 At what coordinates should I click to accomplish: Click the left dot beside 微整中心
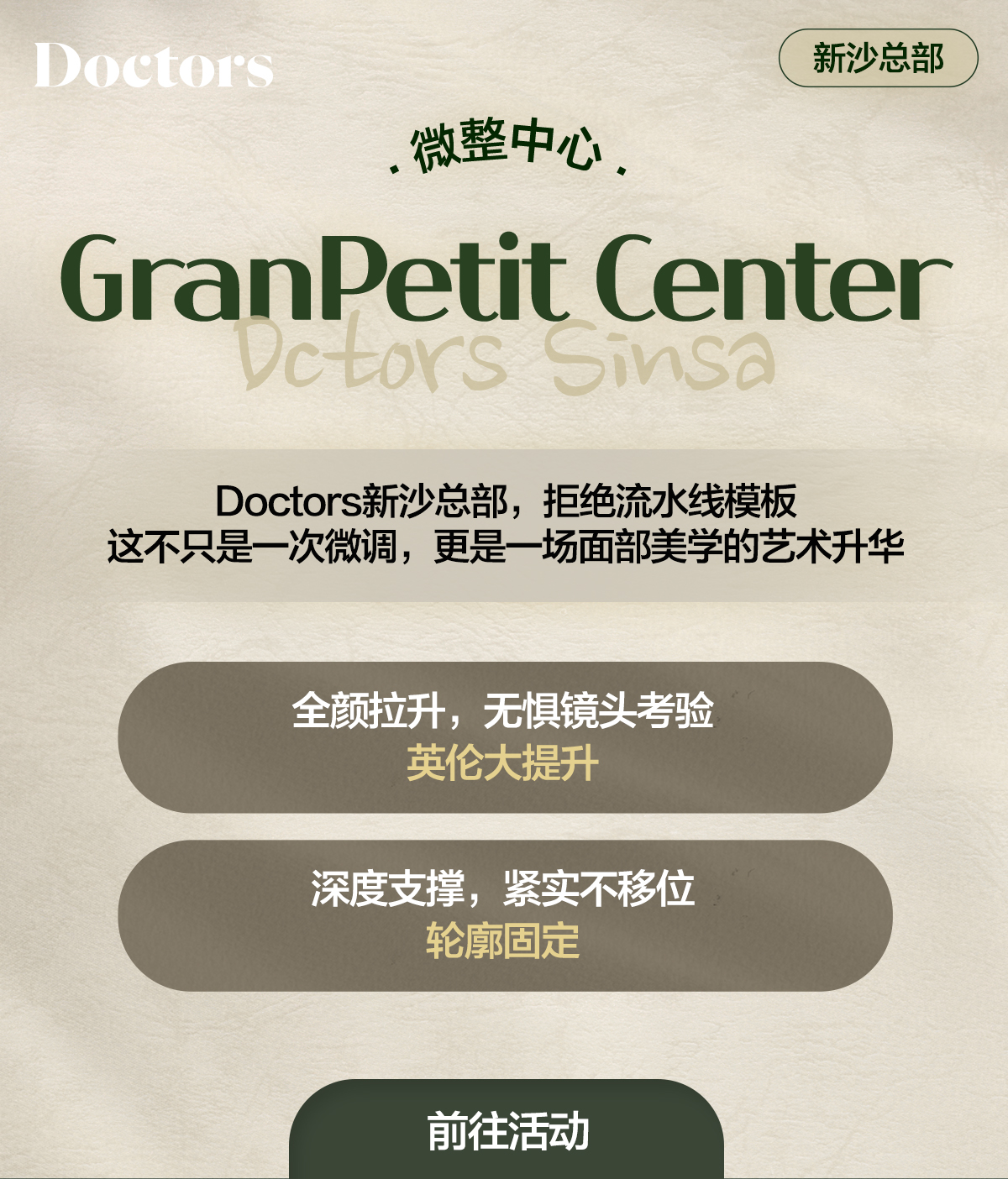pyautogui.click(x=395, y=167)
